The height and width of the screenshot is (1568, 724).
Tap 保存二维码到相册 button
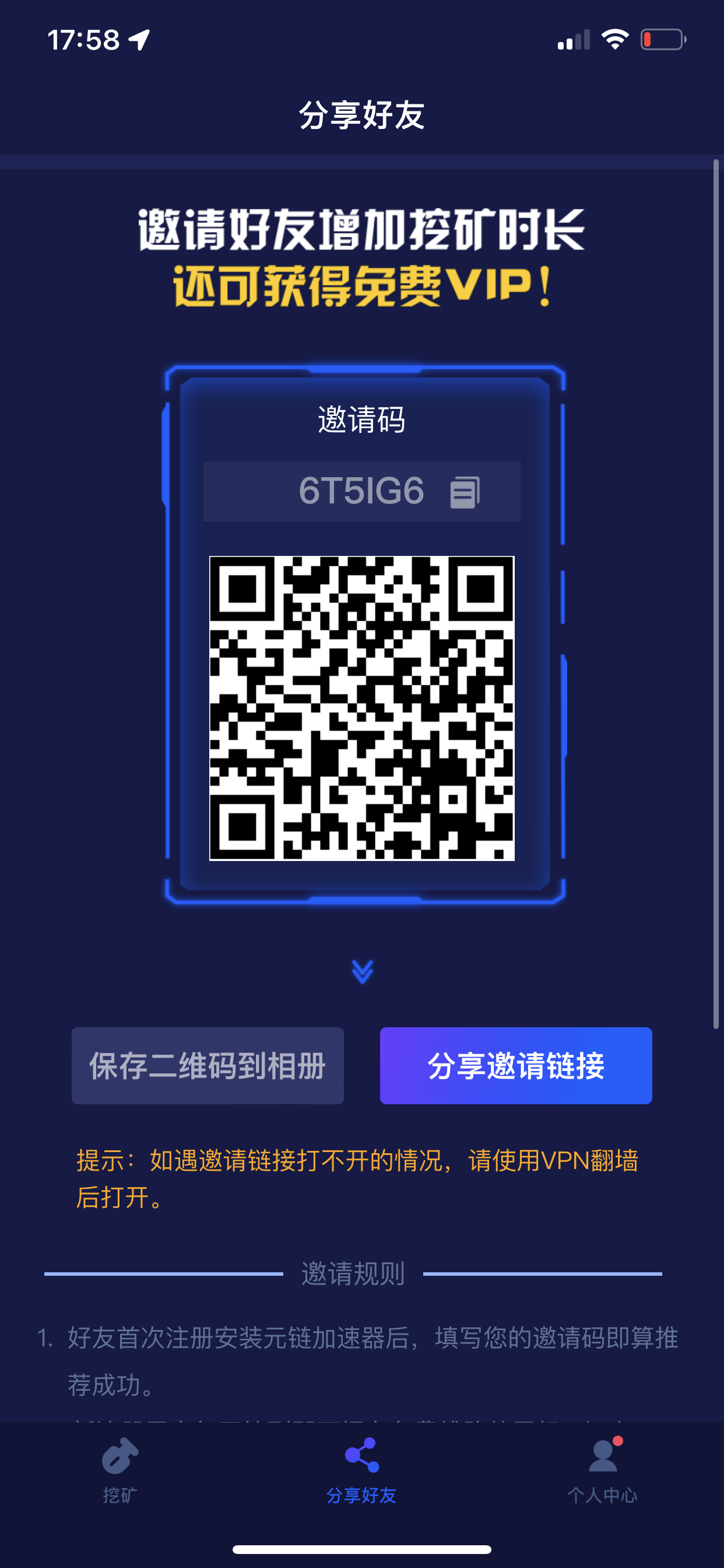(208, 1065)
